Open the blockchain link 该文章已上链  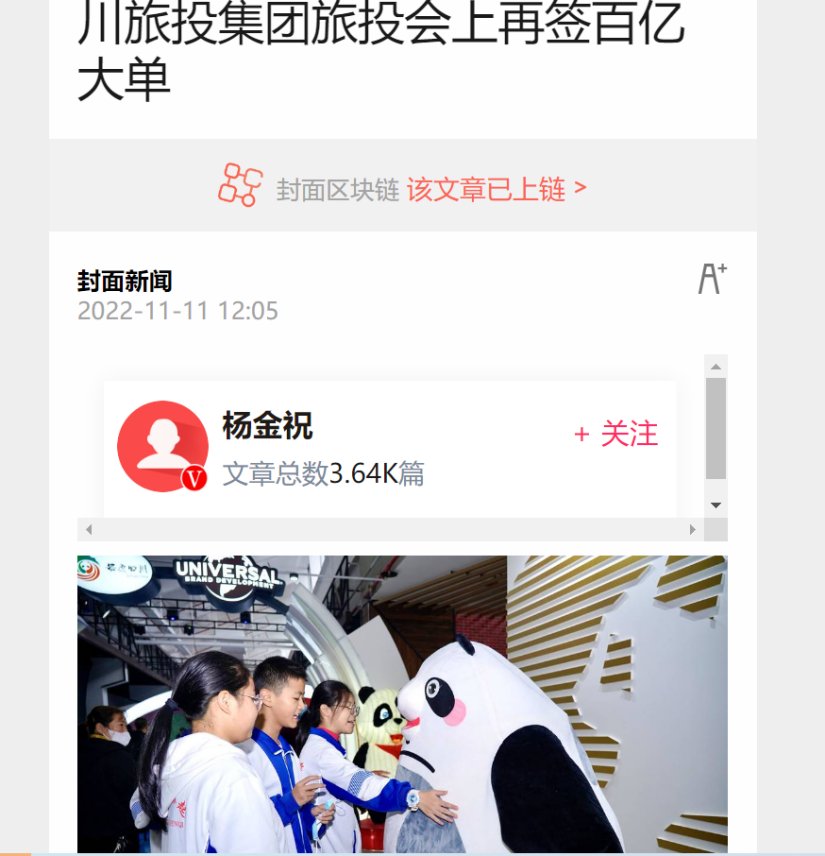496,189
